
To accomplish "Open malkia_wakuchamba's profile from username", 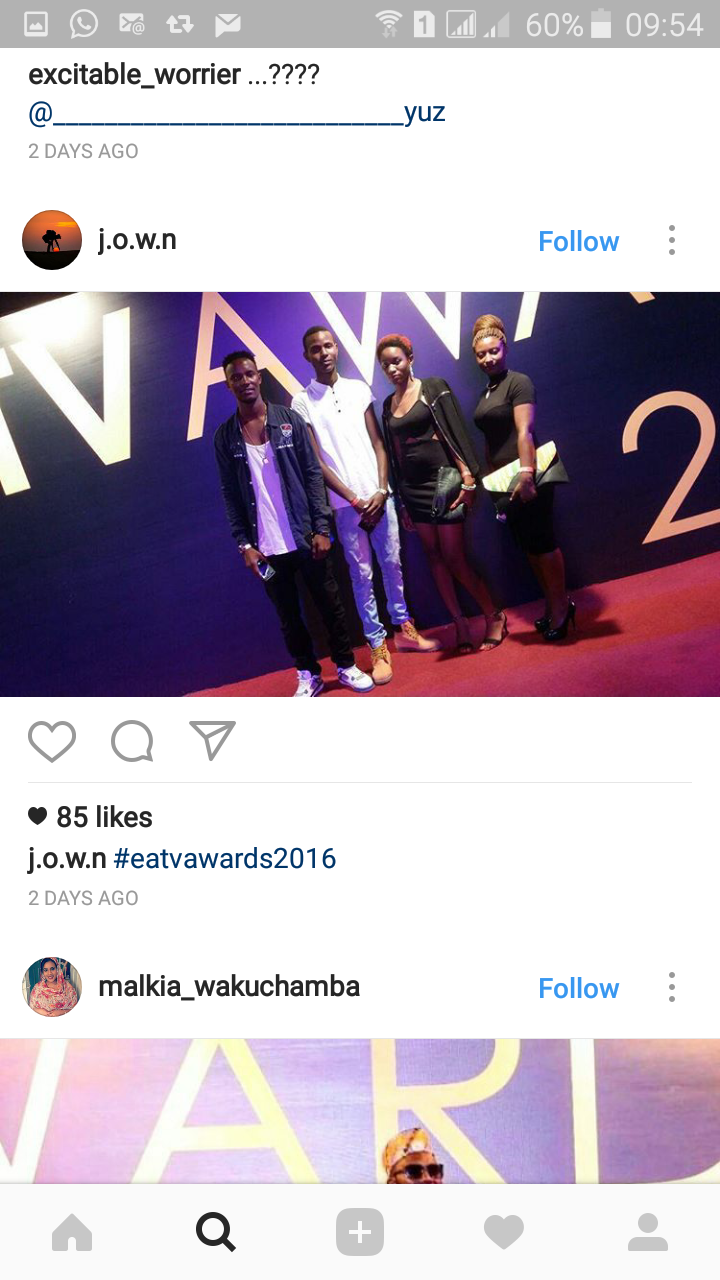I will (x=229, y=986).
